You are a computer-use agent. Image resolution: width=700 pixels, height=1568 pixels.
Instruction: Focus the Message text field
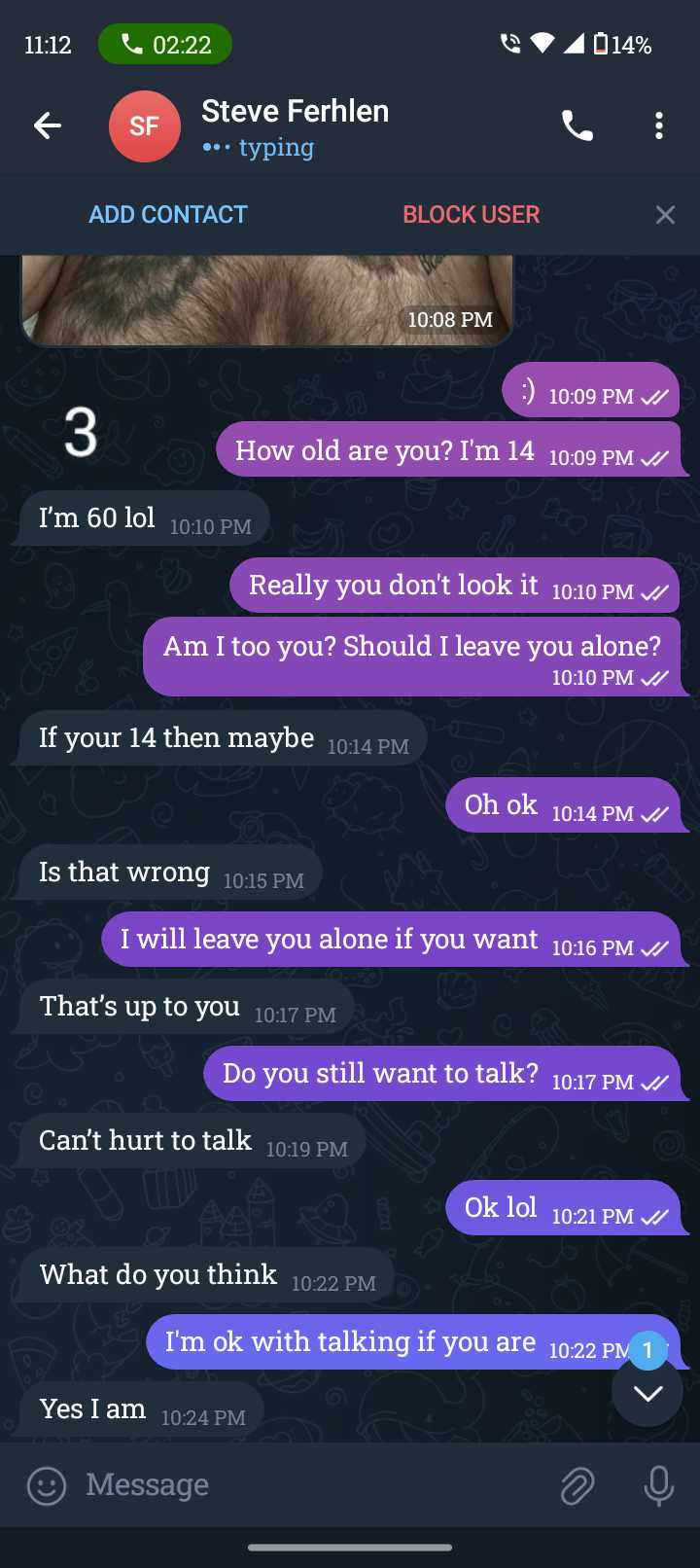coord(311,1485)
